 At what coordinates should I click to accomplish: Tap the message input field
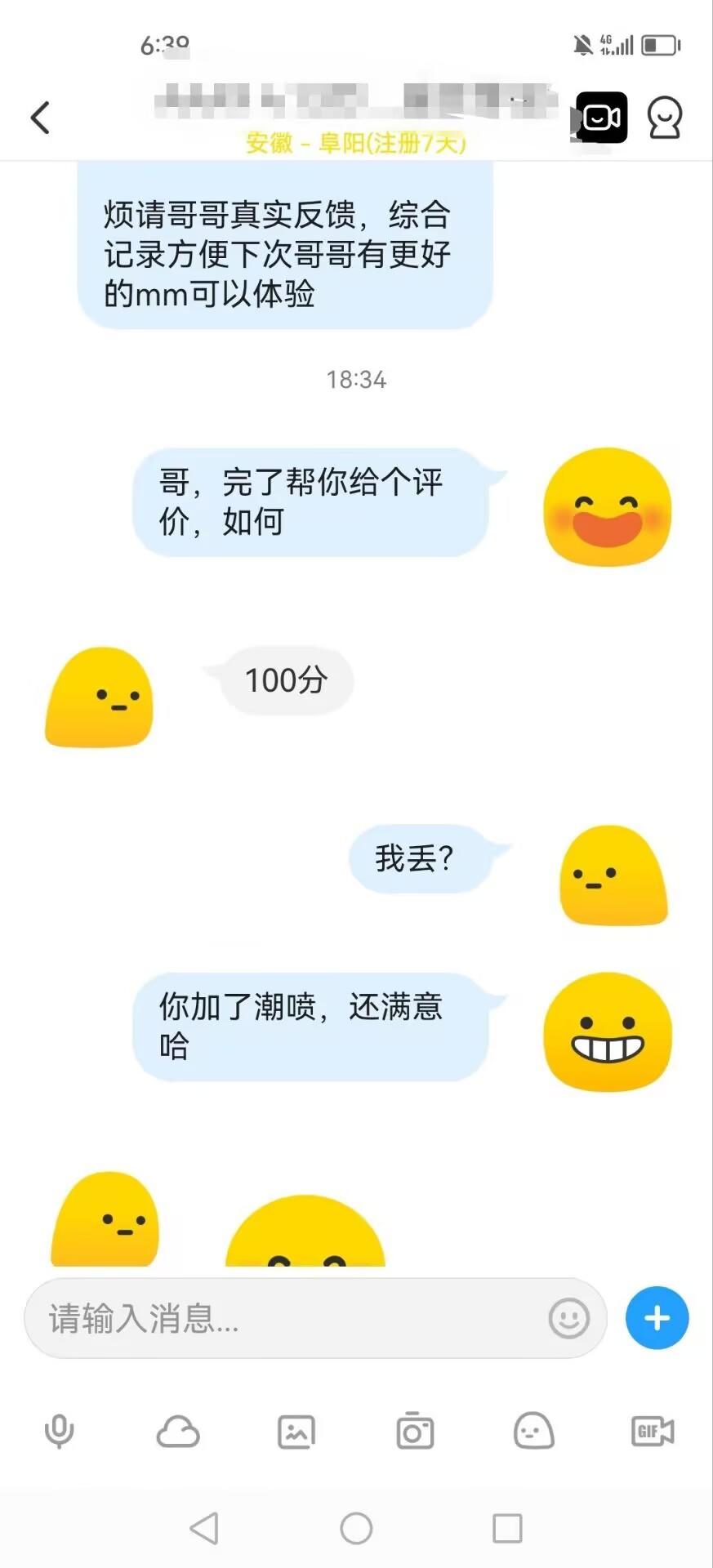click(286, 1318)
